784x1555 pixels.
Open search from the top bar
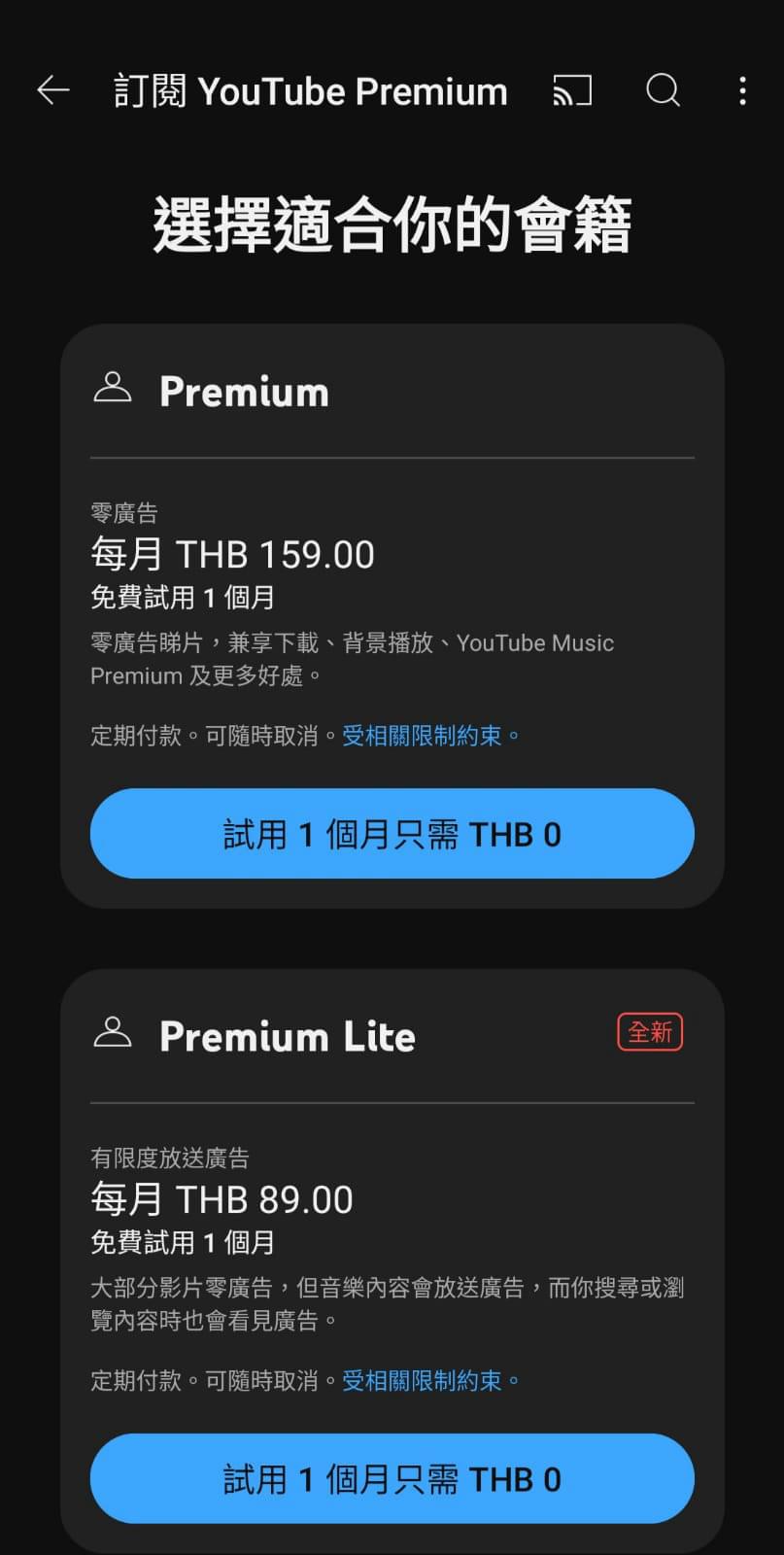coord(664,91)
